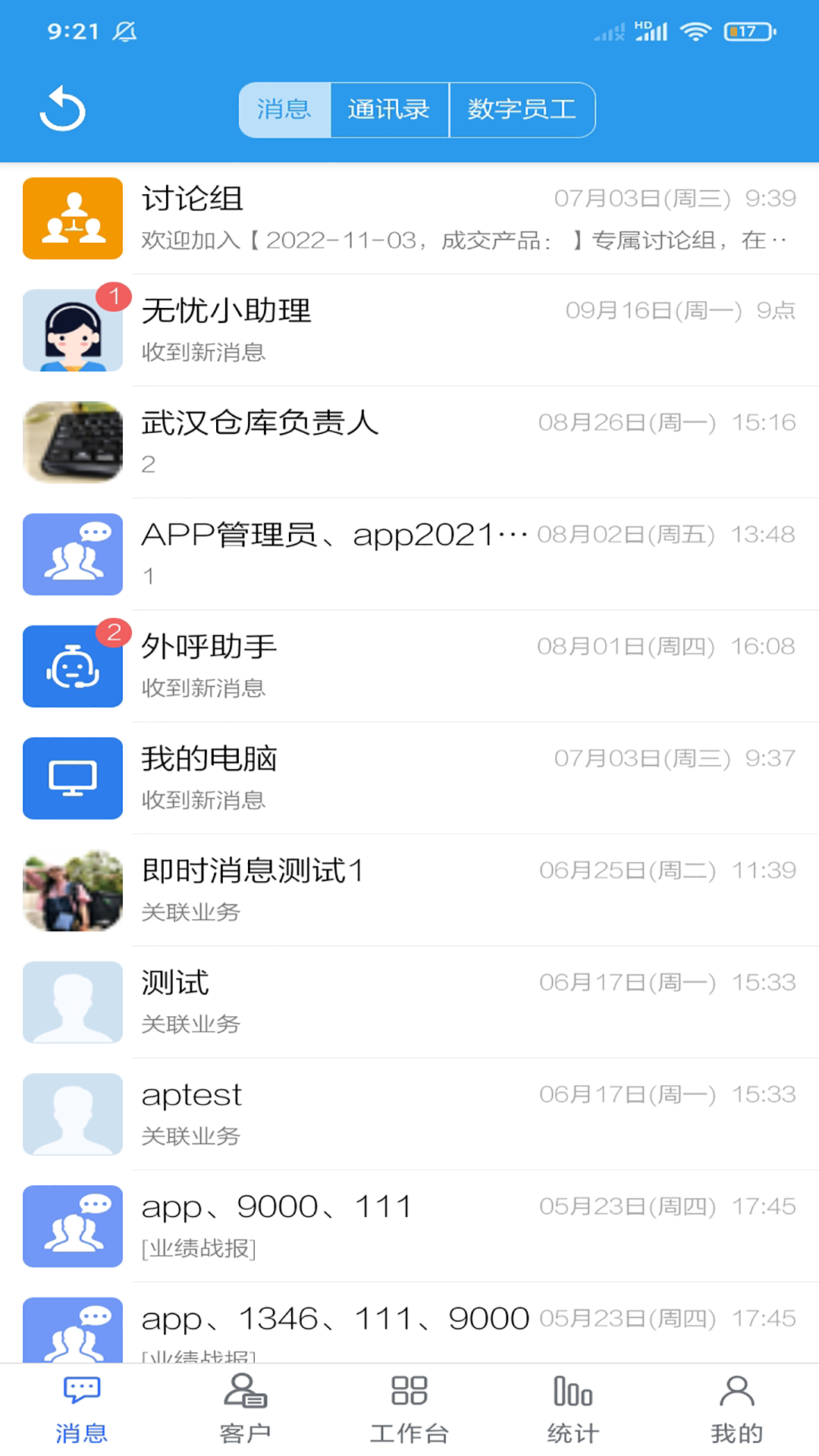Tap the 无忧小助理 headset assistant avatar
Viewport: 819px width, 1456px height.
coord(72,330)
